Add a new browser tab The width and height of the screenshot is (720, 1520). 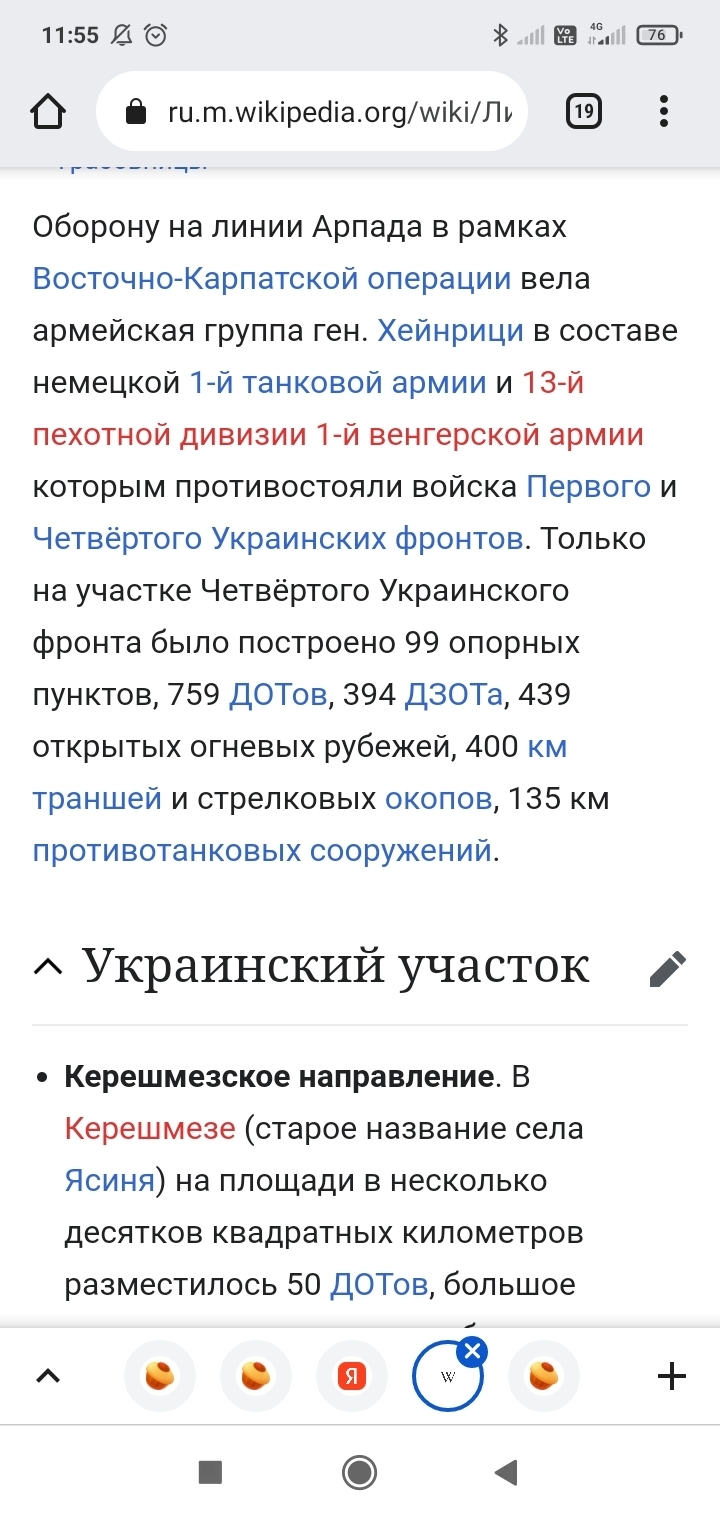point(672,1377)
